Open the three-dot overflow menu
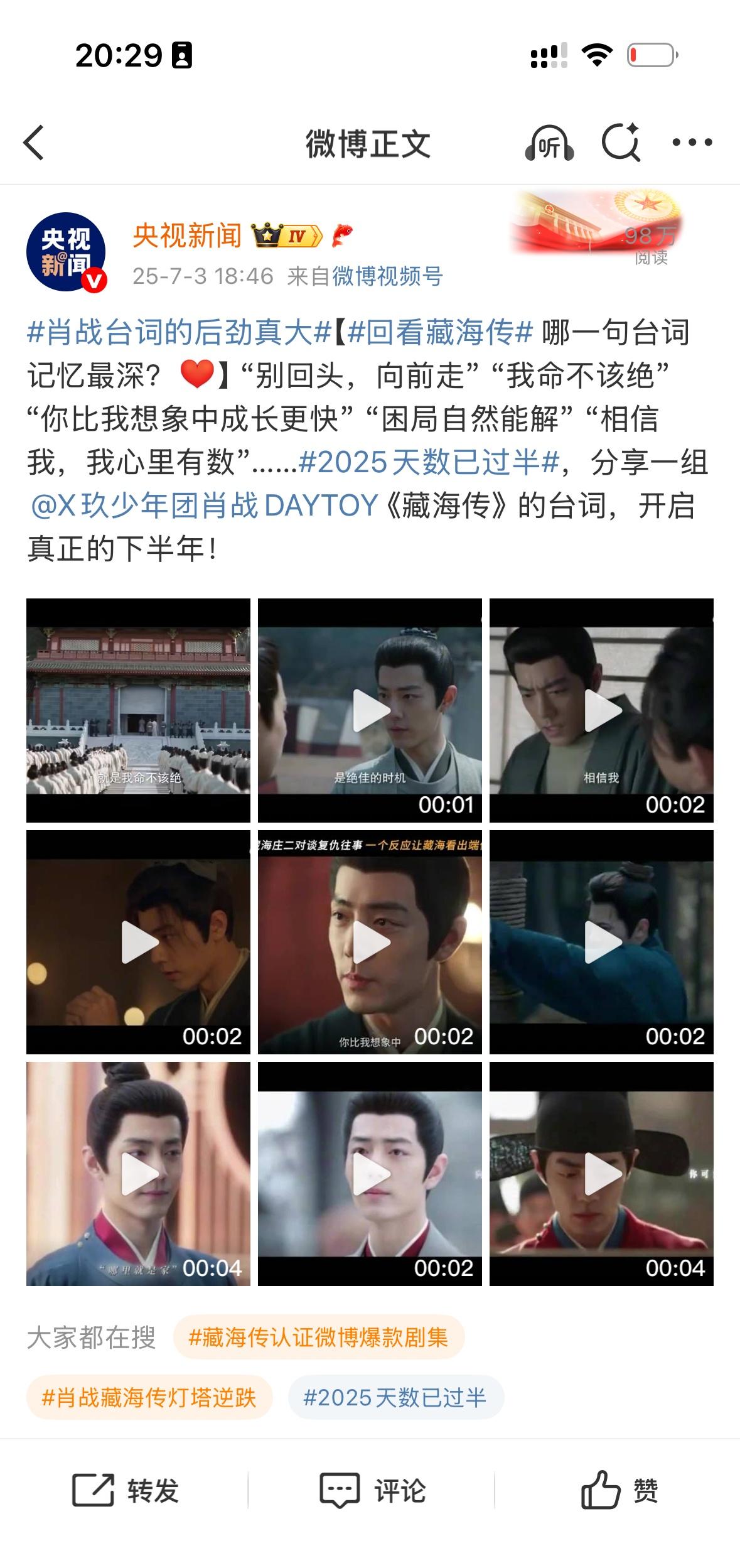 point(692,143)
